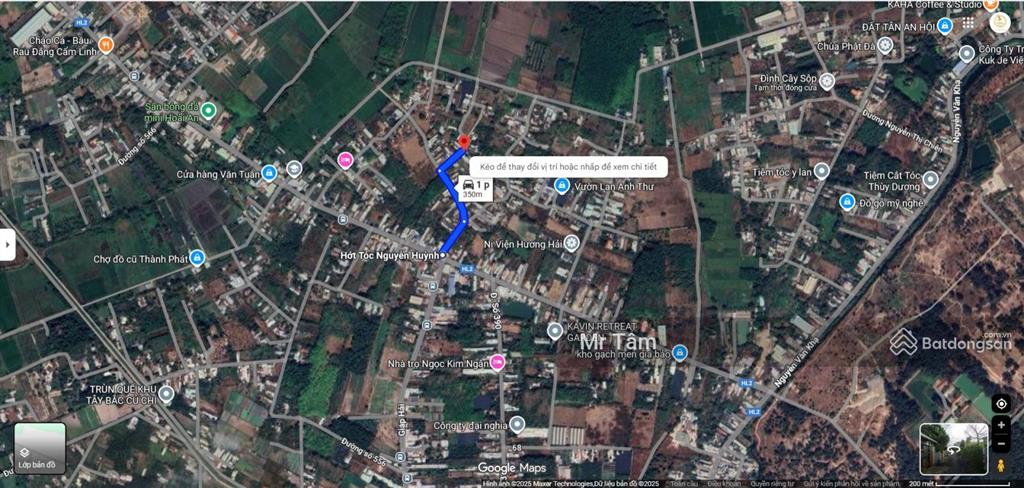1024x488 pixels.
Task: Open Nhà trọ Ngọc Kim Ngân lodging marker
Action: (x=497, y=362)
